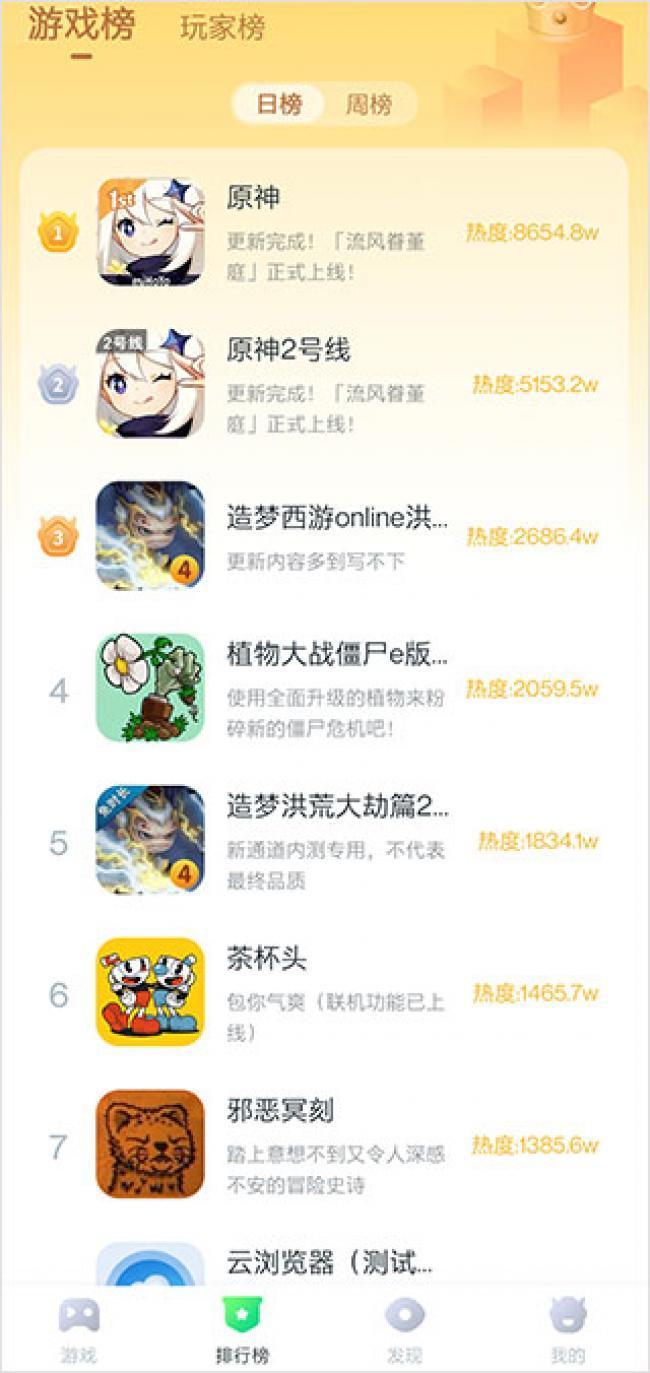Open 植物大战僵尸e版 game entry
650x1373 pixels.
point(336,655)
